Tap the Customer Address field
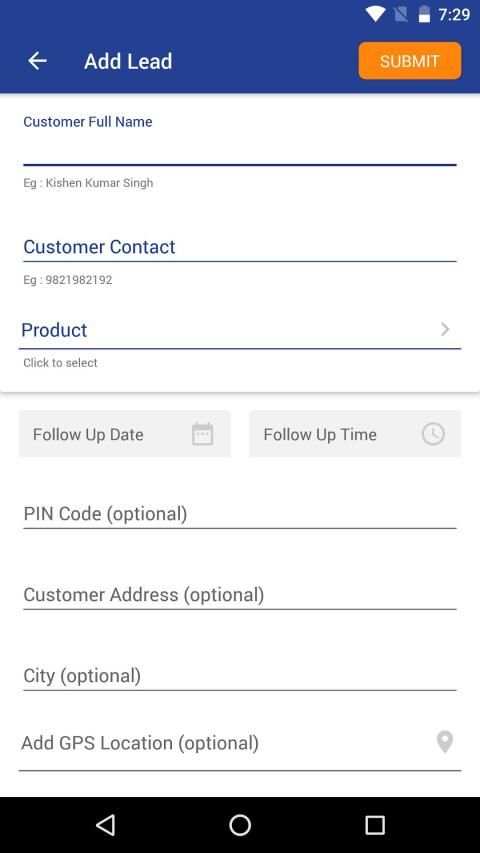The height and width of the screenshot is (853, 480). tap(239, 595)
